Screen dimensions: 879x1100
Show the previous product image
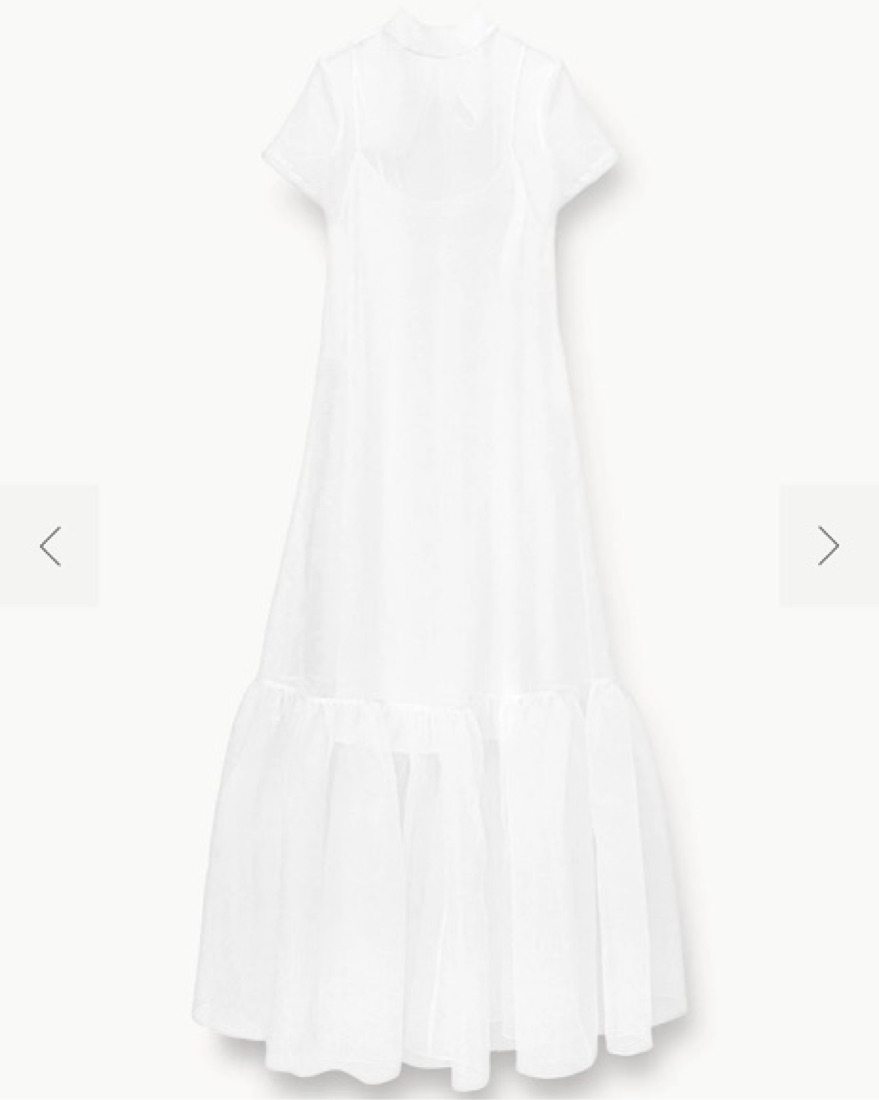pos(50,546)
